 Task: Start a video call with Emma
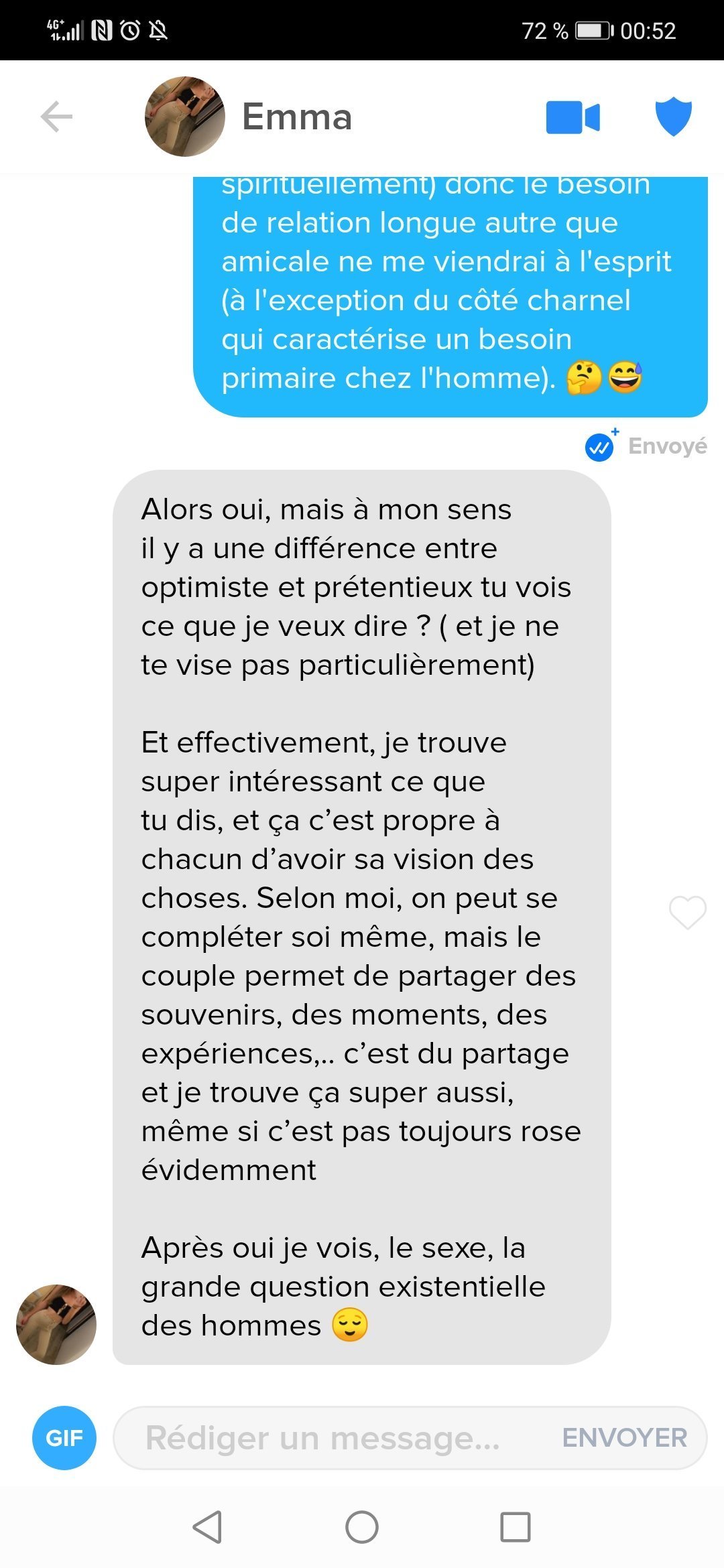[572, 117]
